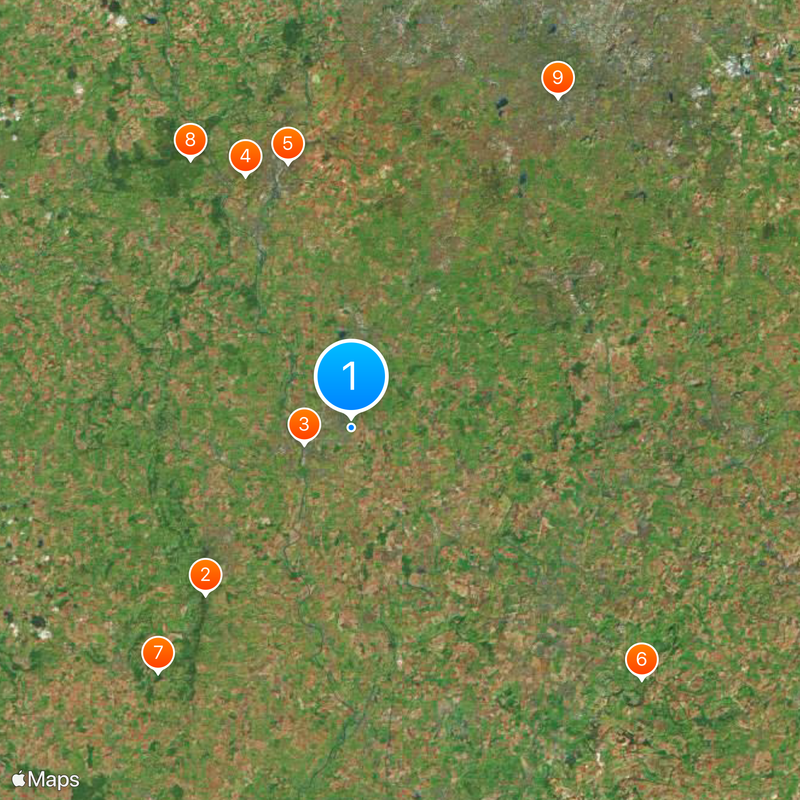Open the location marked by pin 6
Screen dimensions: 800x800
642,660
